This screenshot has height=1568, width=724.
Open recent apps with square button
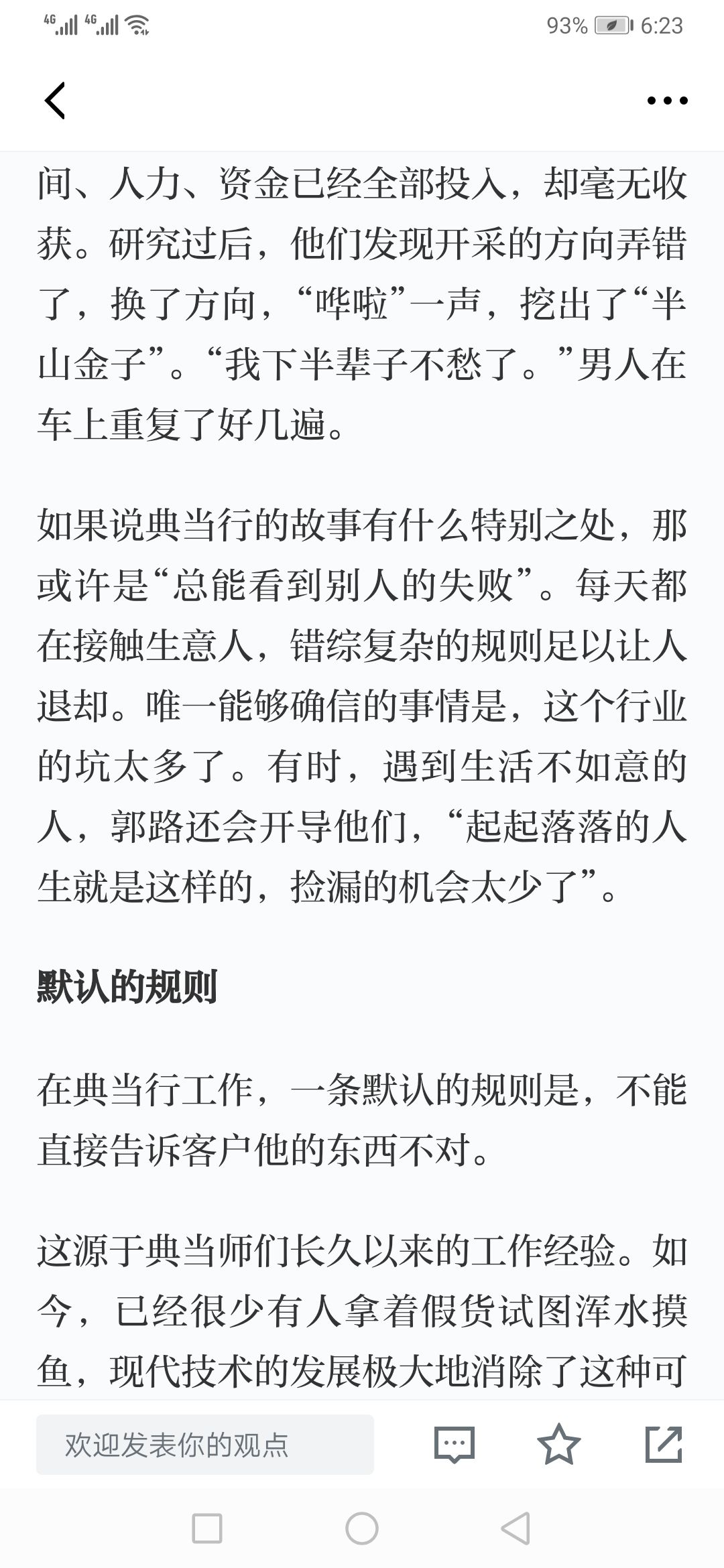click(207, 1529)
